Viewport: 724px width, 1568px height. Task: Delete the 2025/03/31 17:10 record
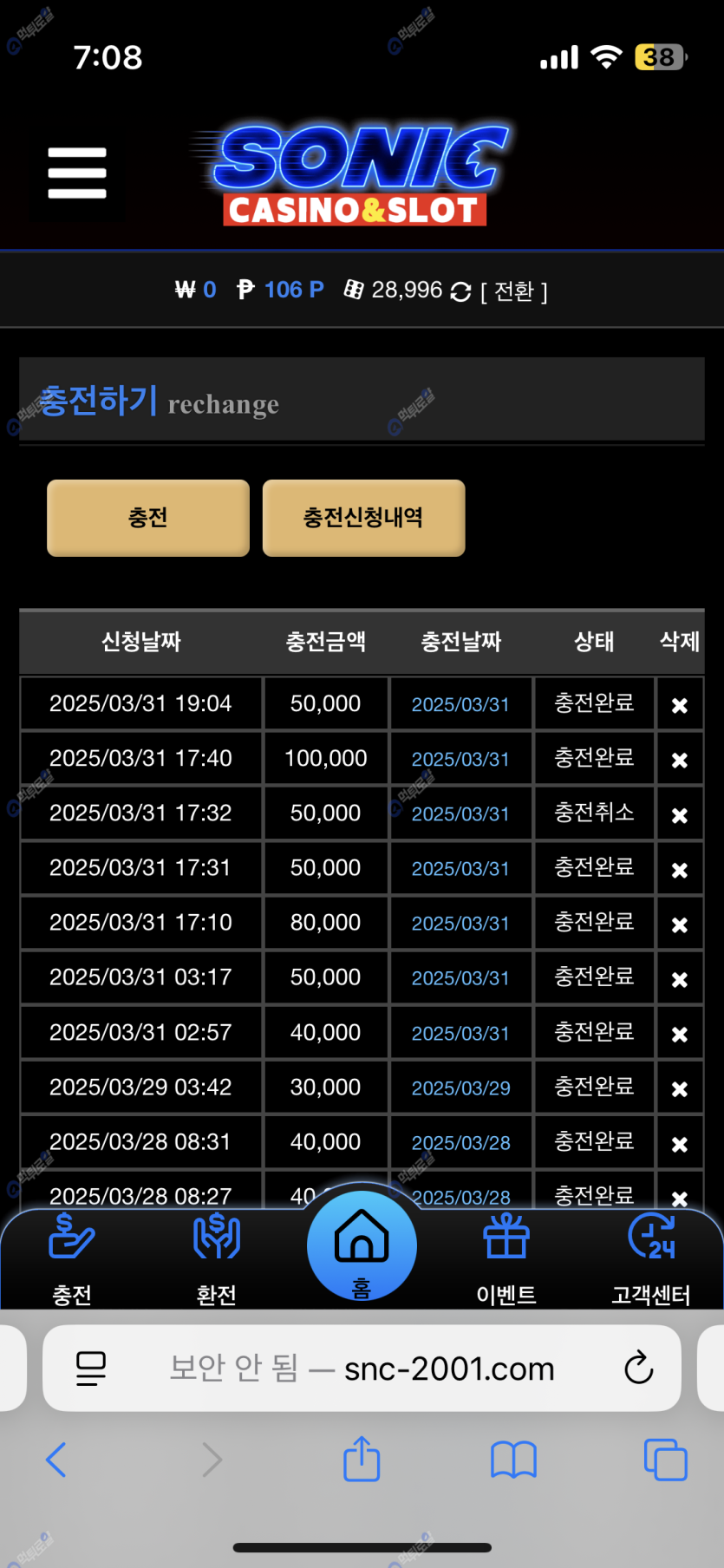point(680,924)
